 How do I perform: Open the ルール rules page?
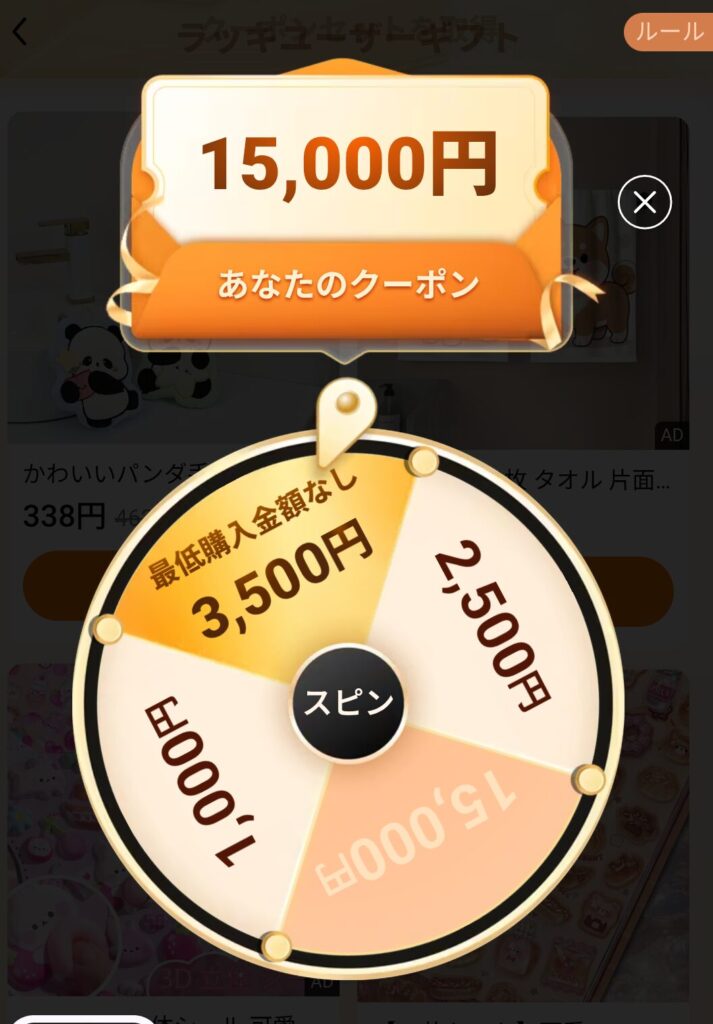pos(668,32)
